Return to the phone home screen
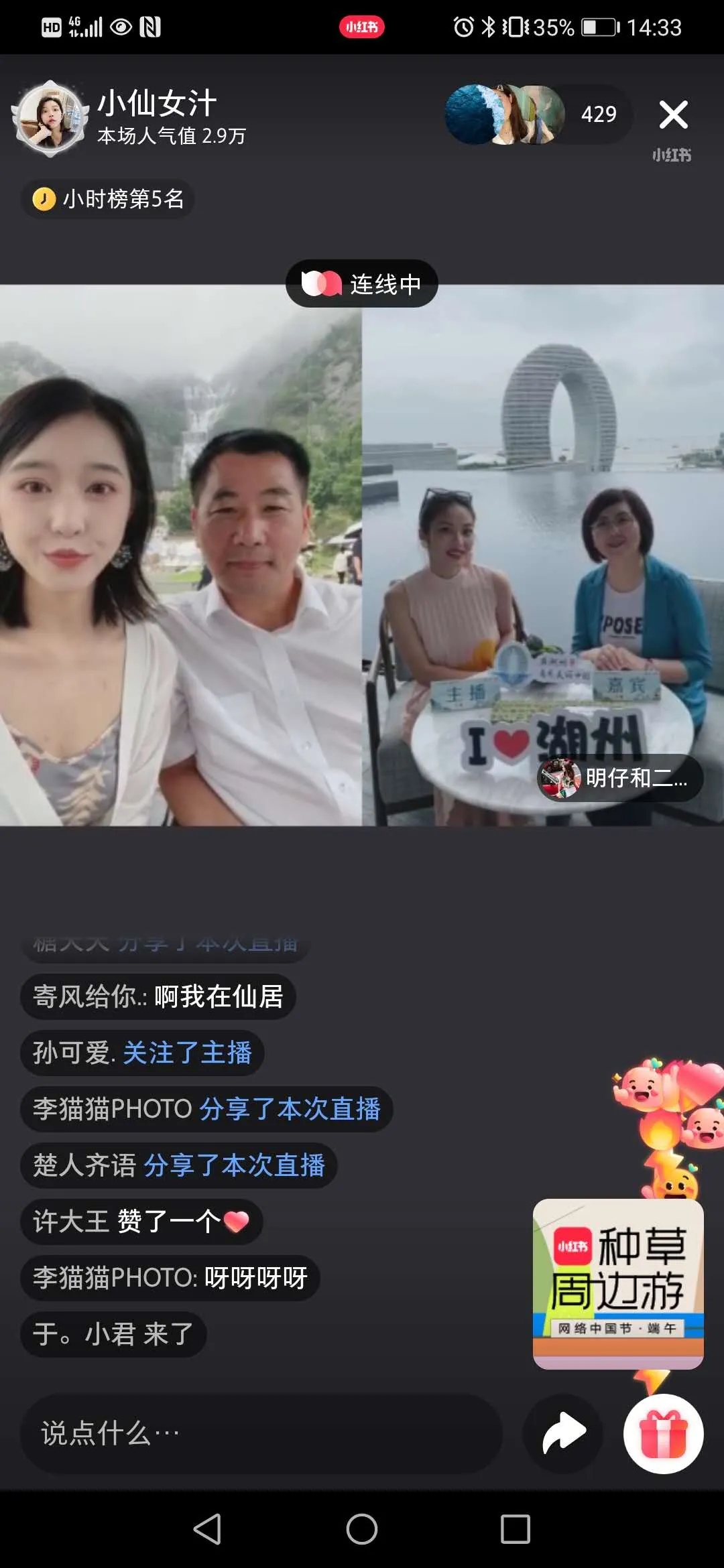 pyautogui.click(x=362, y=1529)
